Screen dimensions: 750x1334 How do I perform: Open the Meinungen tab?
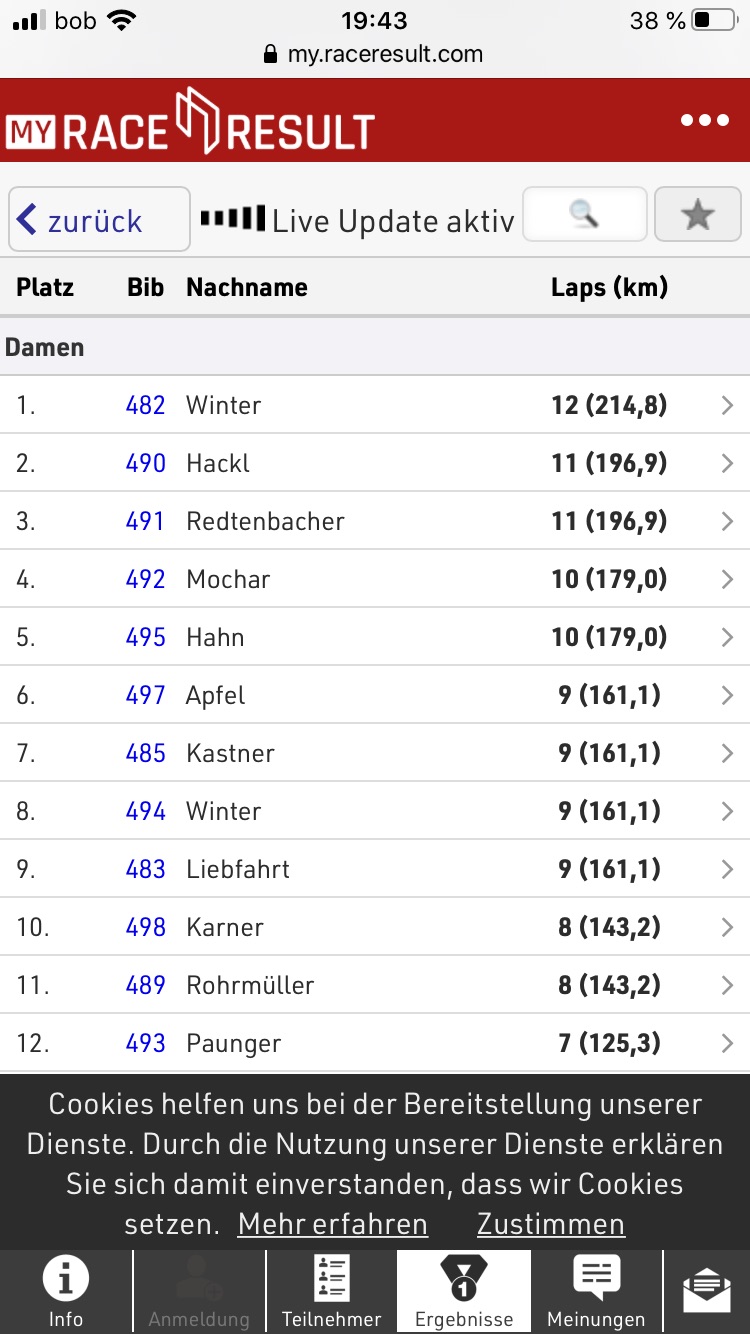point(596,1292)
